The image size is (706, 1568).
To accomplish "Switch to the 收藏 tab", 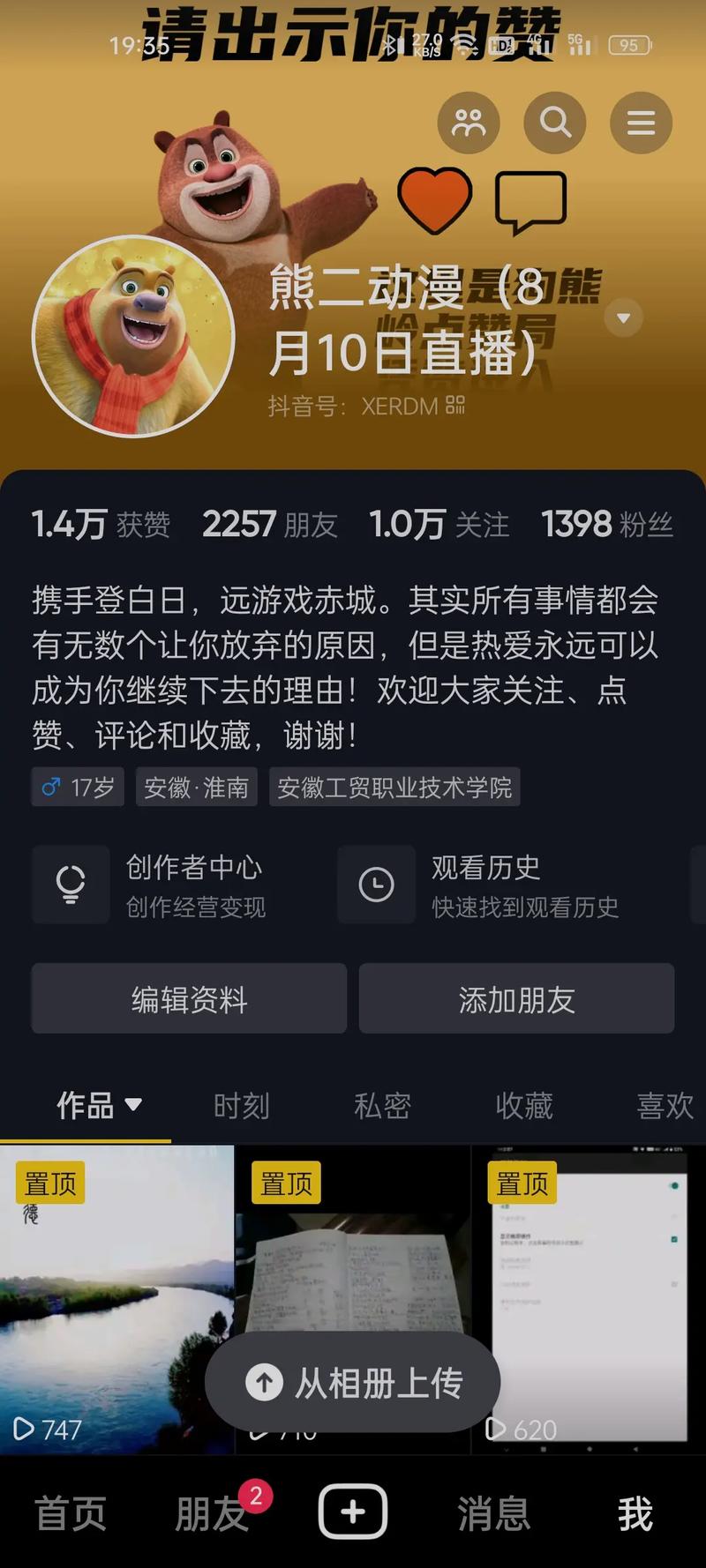I will (526, 1106).
